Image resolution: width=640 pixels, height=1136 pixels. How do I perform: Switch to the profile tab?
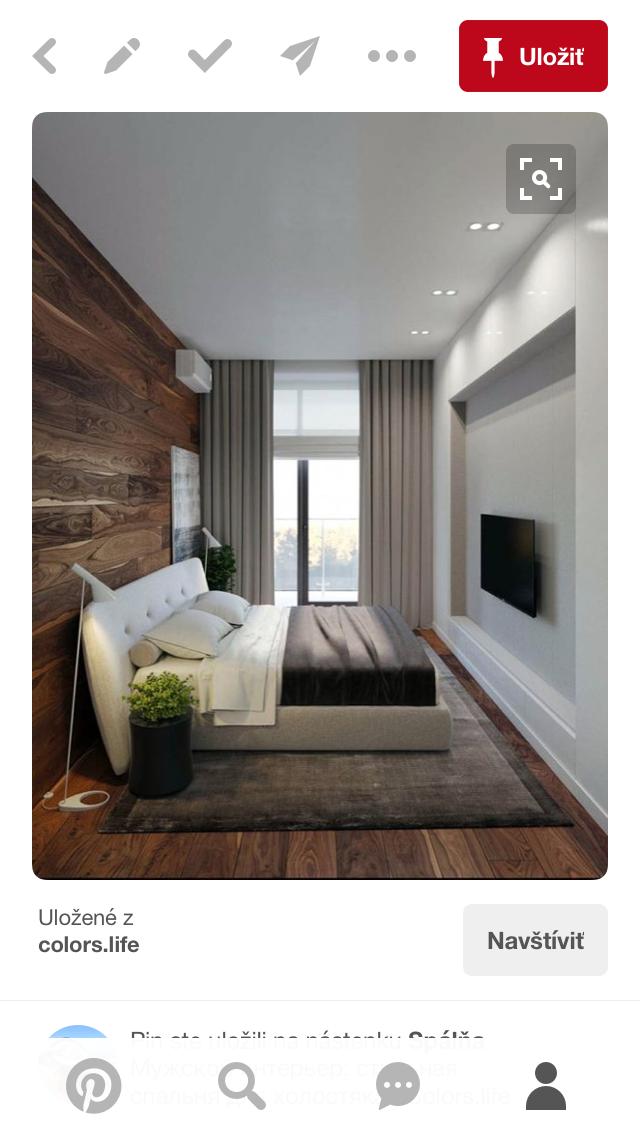[546, 1085]
